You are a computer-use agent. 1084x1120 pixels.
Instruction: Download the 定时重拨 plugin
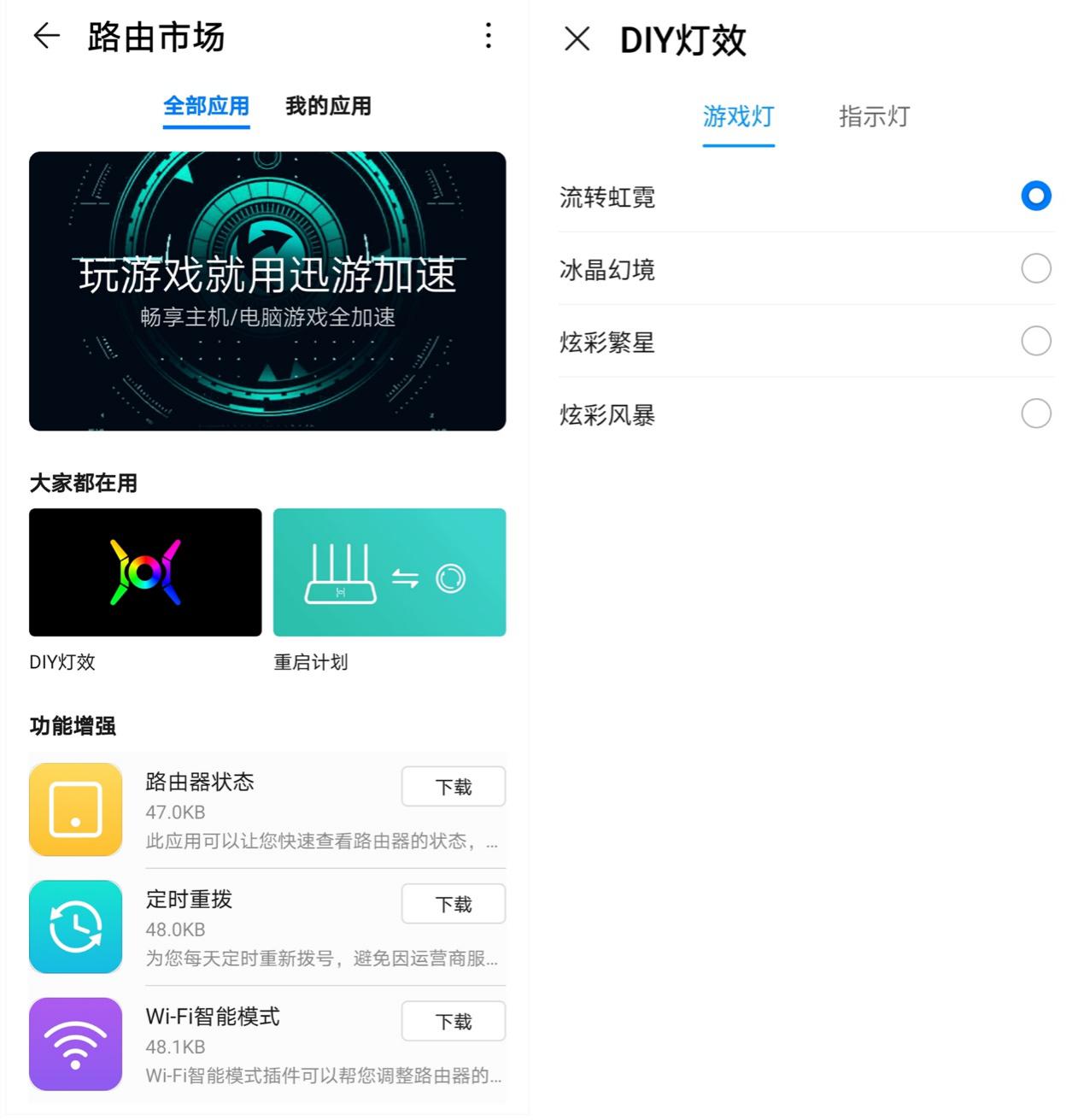(454, 903)
